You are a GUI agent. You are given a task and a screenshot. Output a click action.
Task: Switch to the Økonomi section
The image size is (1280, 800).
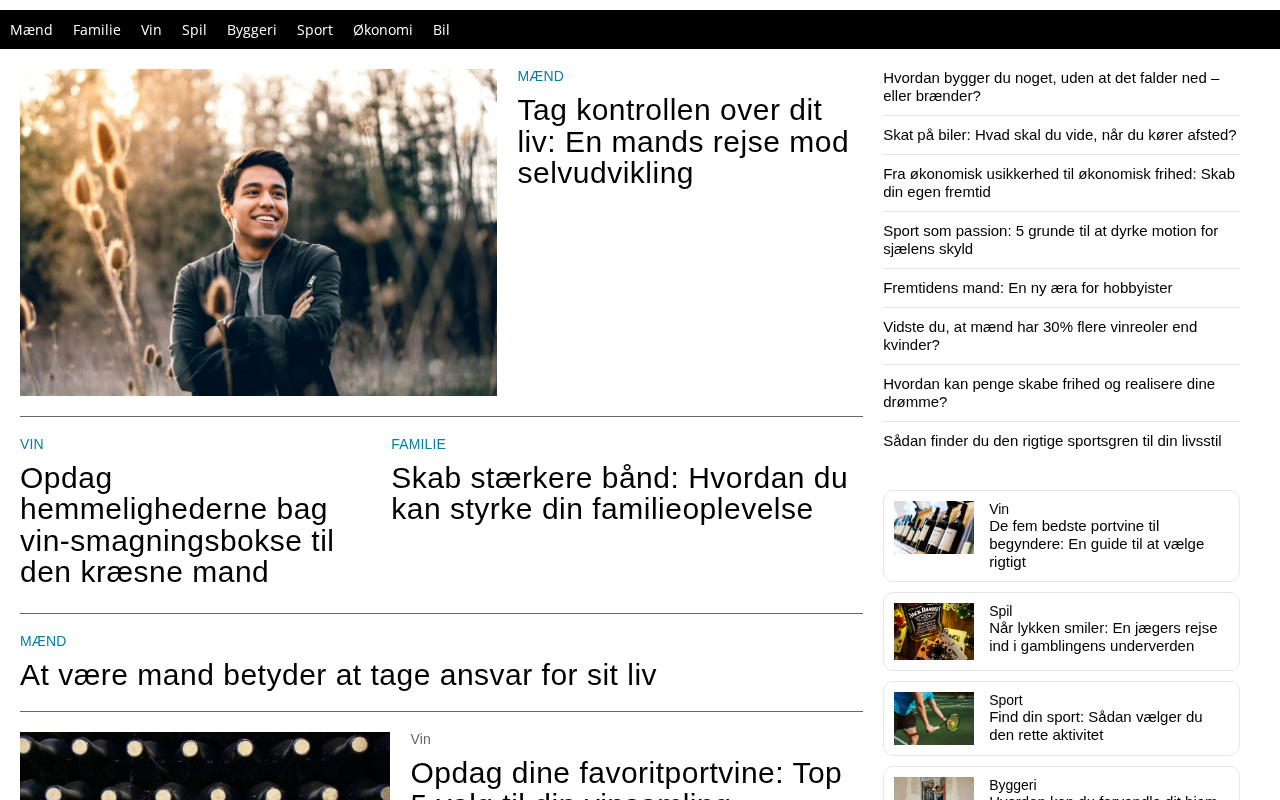click(383, 30)
